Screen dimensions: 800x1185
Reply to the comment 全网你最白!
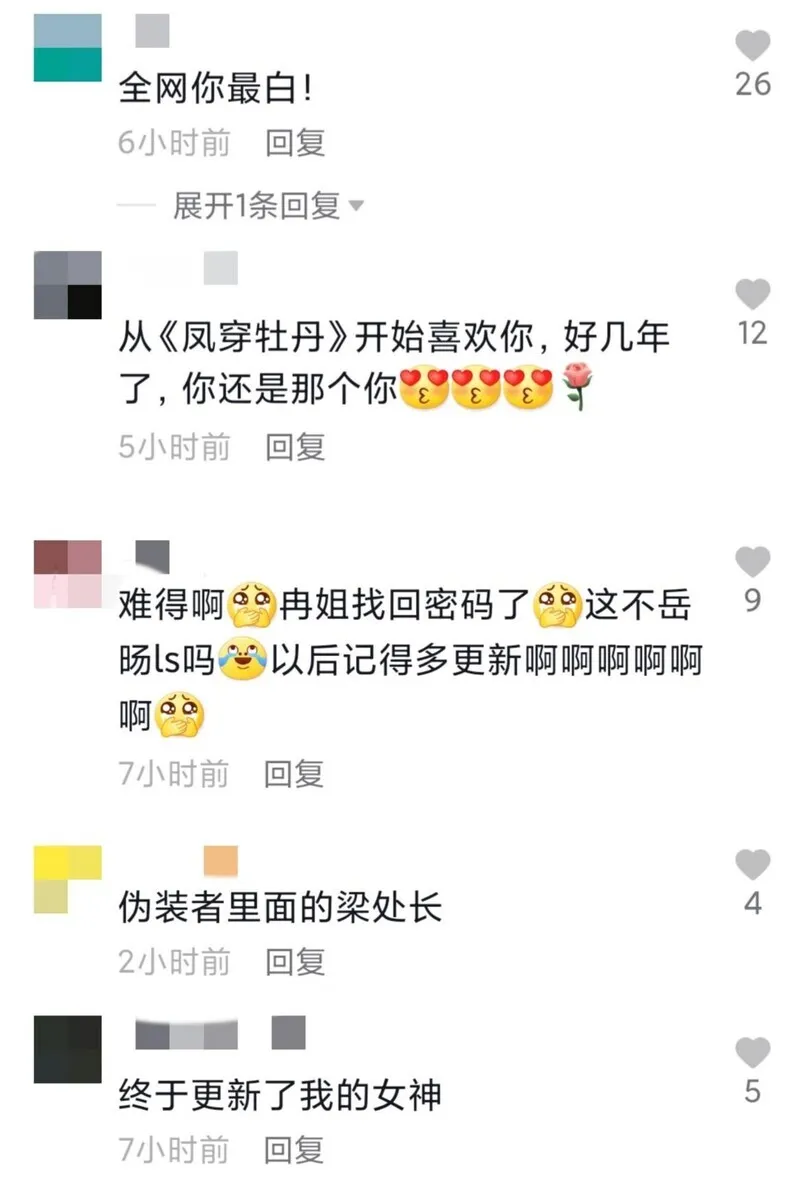(x=295, y=143)
